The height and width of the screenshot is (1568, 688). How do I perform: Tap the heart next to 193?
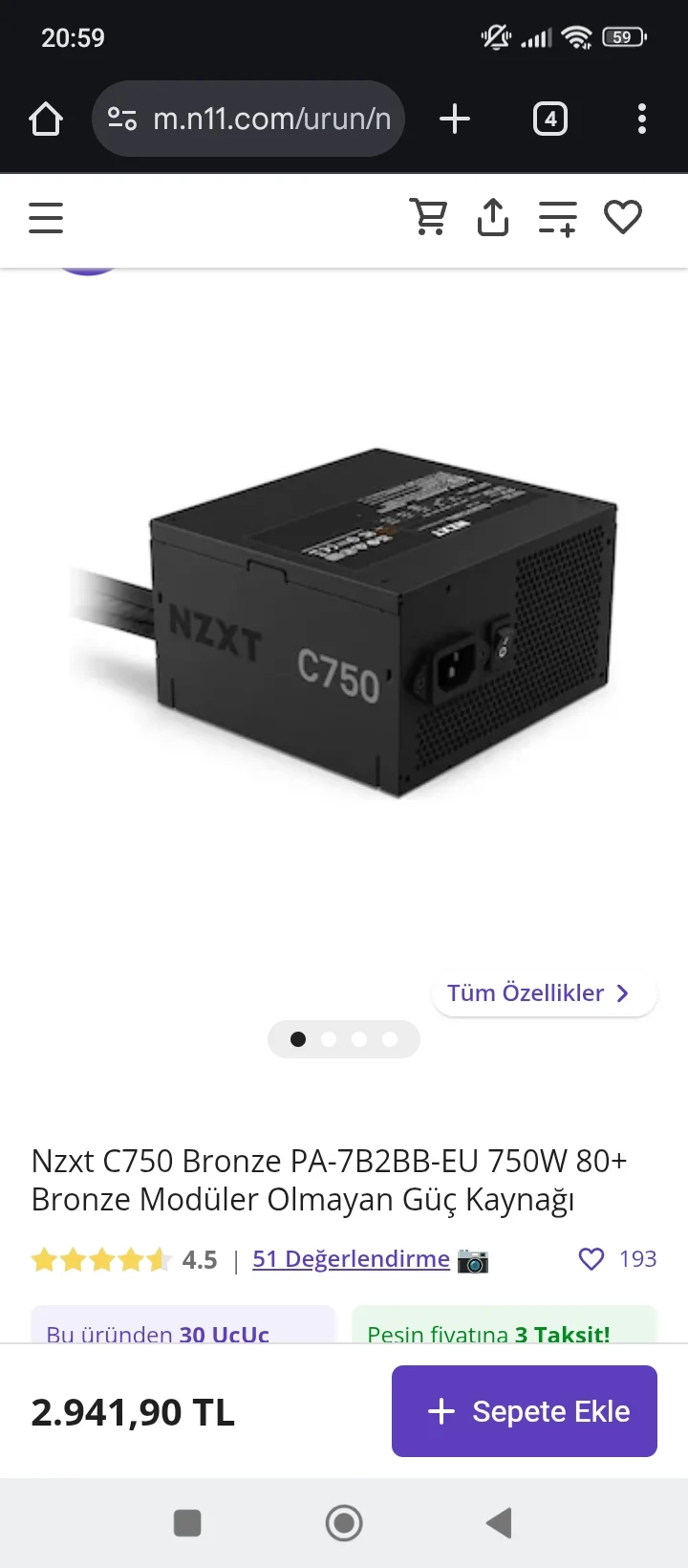[x=591, y=1259]
